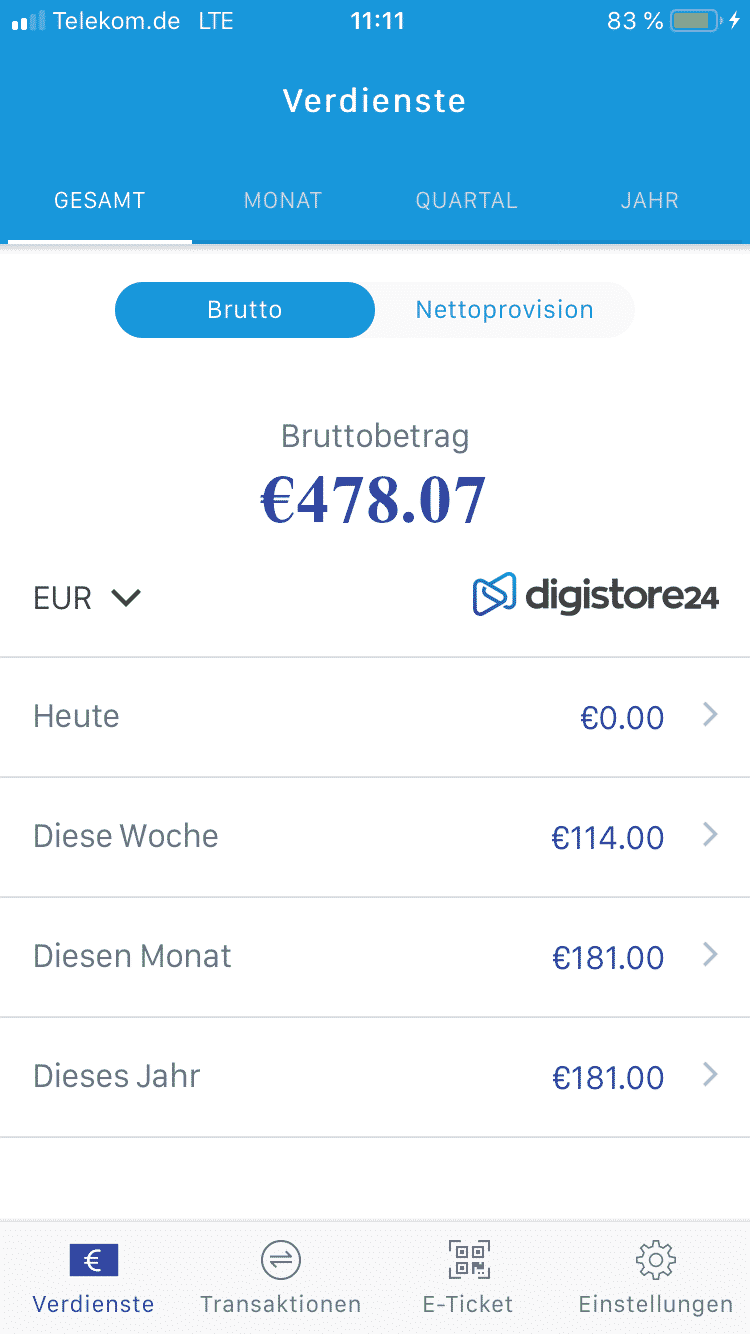
Task: Switch to the MONAT tab
Action: (x=283, y=200)
